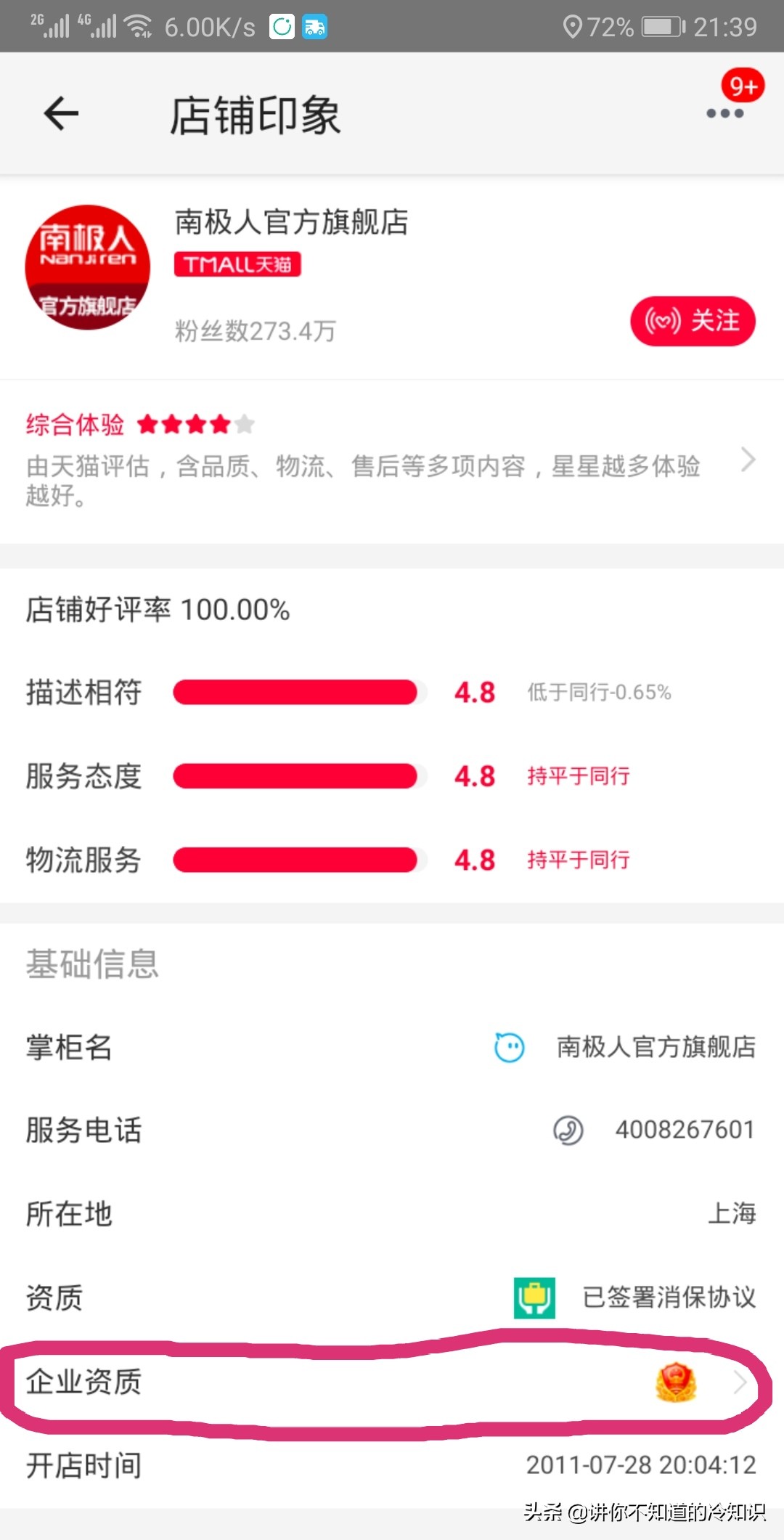Tap the fifth gray star rating
This screenshot has height=1540, width=784.
point(245,423)
